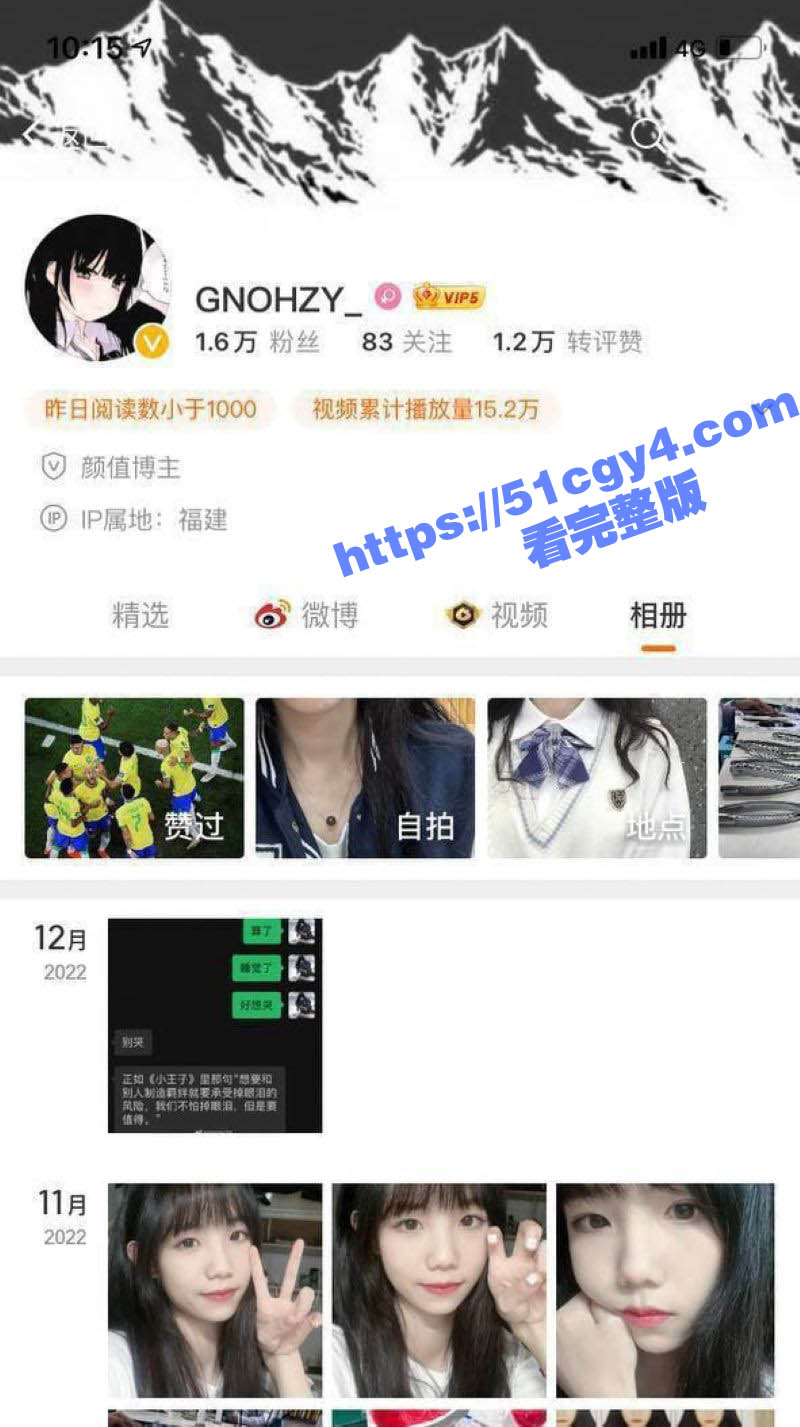Select the 相册 tab
The image size is (800, 1427).
(x=658, y=615)
